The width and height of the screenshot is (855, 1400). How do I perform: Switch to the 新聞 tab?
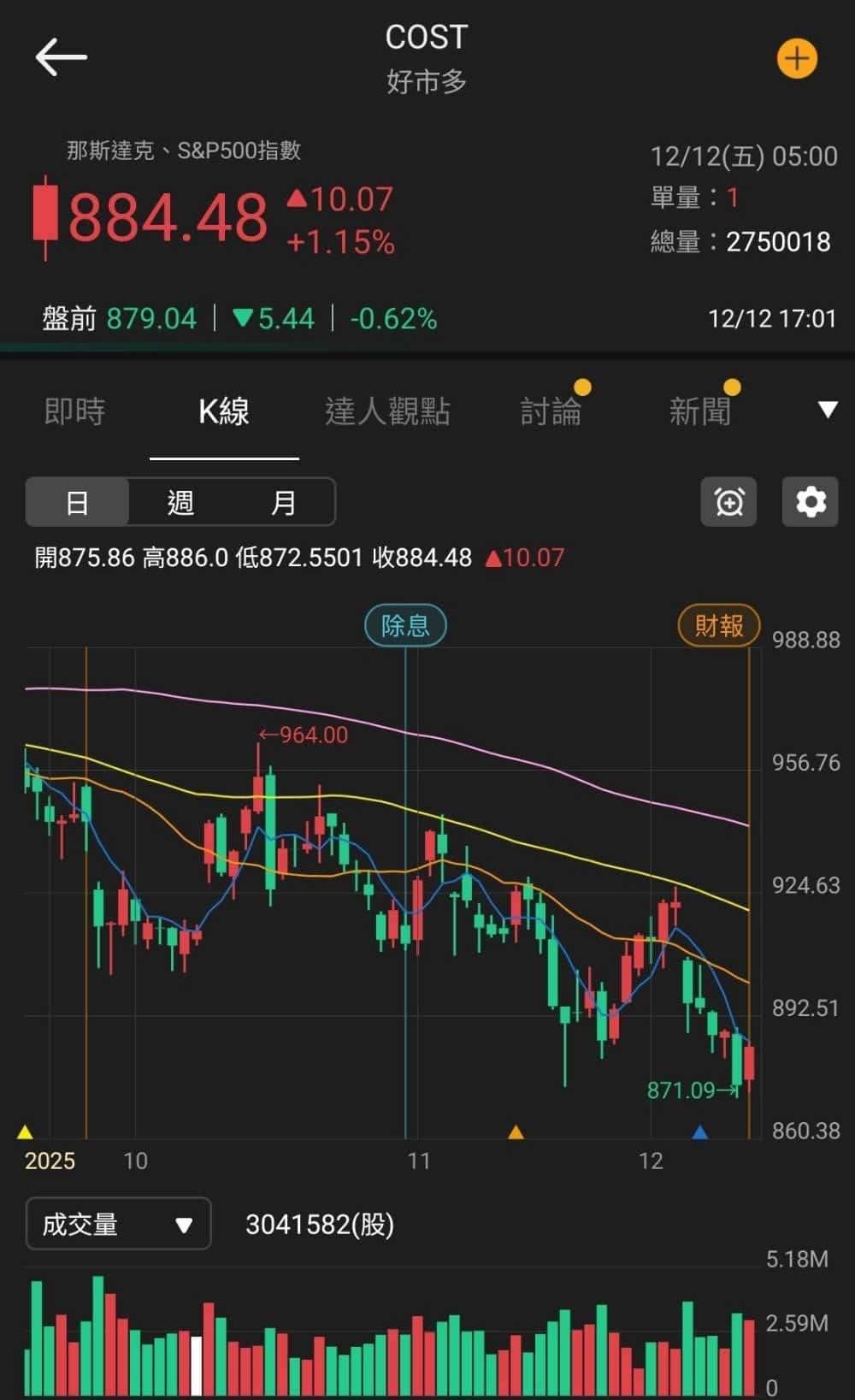700,411
